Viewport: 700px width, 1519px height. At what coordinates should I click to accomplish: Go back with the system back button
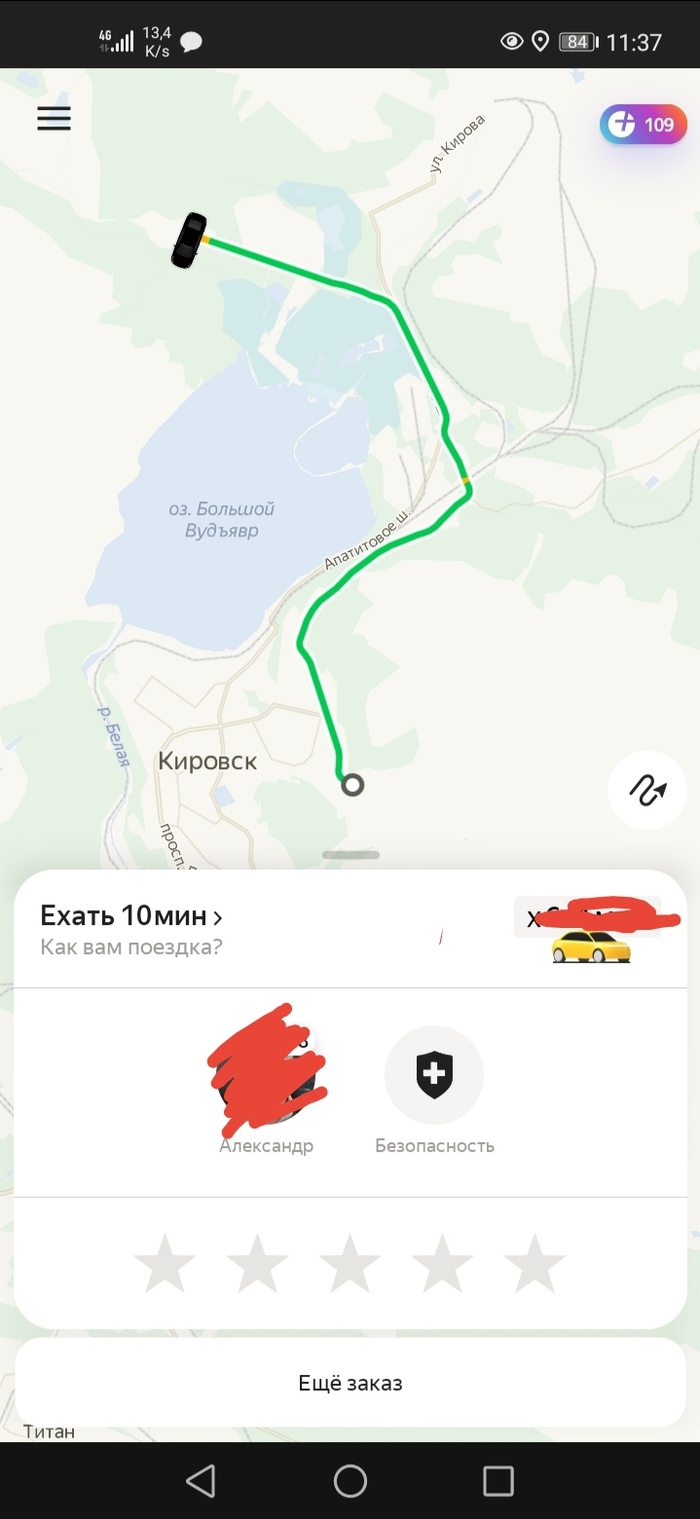(x=201, y=1480)
